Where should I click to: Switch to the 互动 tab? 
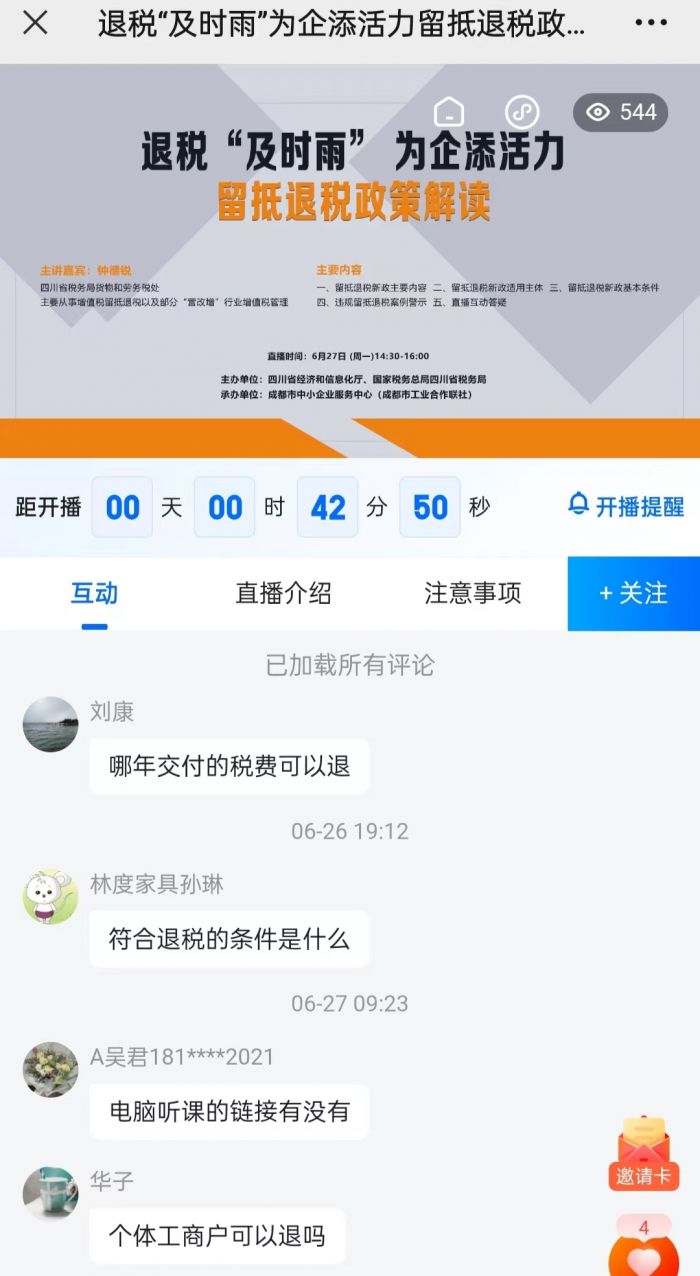(94, 593)
